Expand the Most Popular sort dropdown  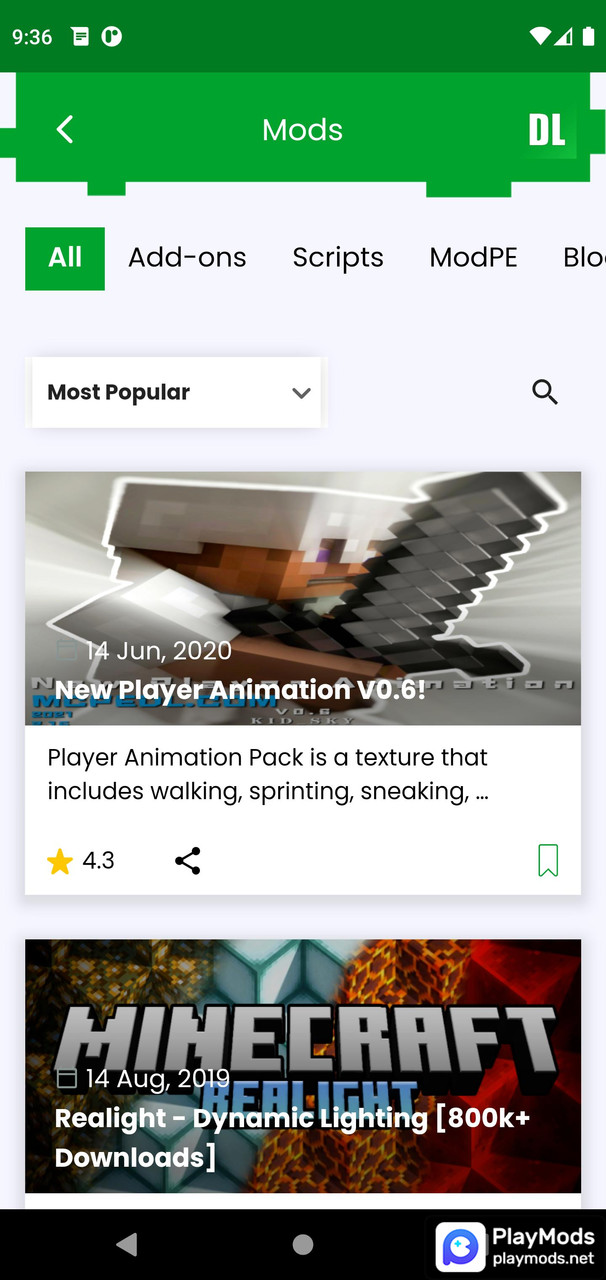tap(176, 392)
